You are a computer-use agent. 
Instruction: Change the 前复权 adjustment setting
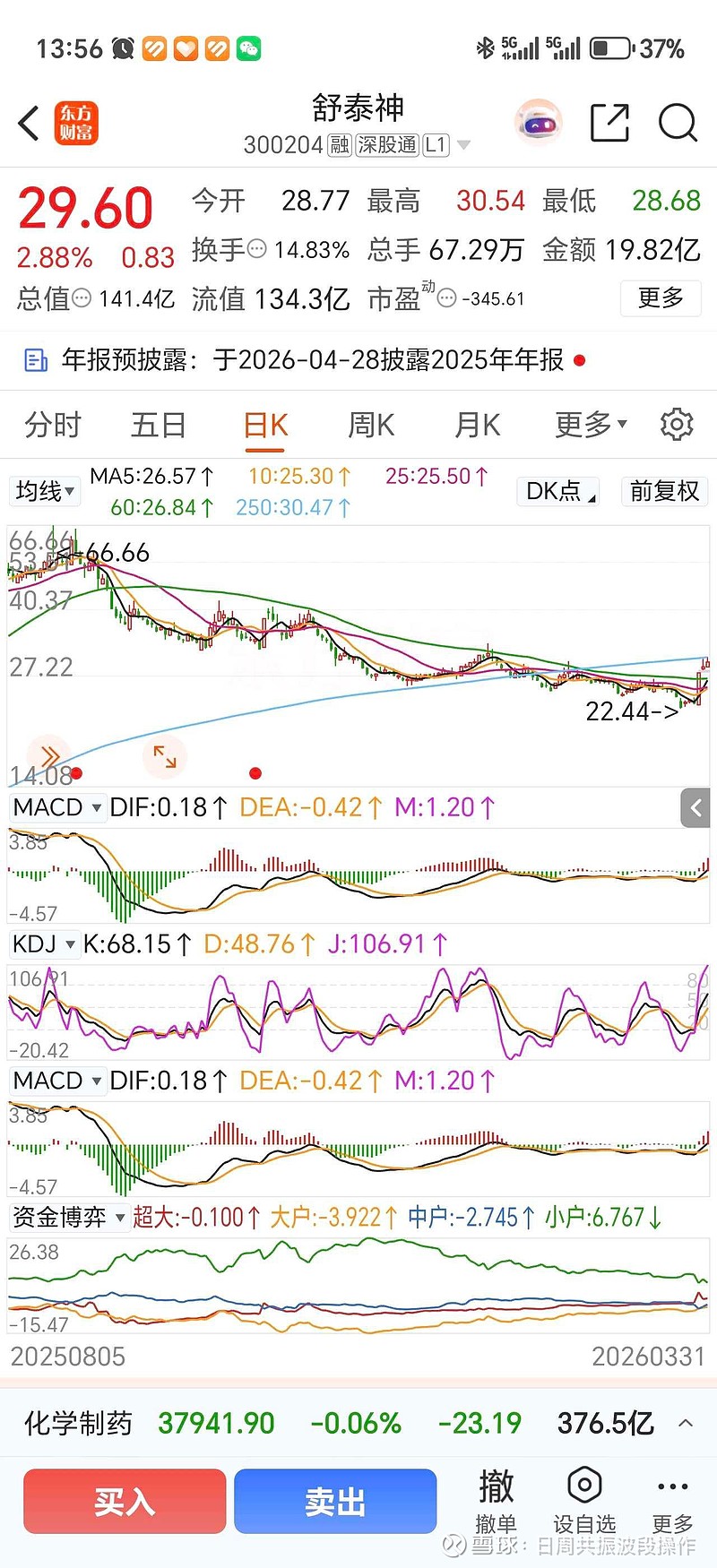click(664, 491)
